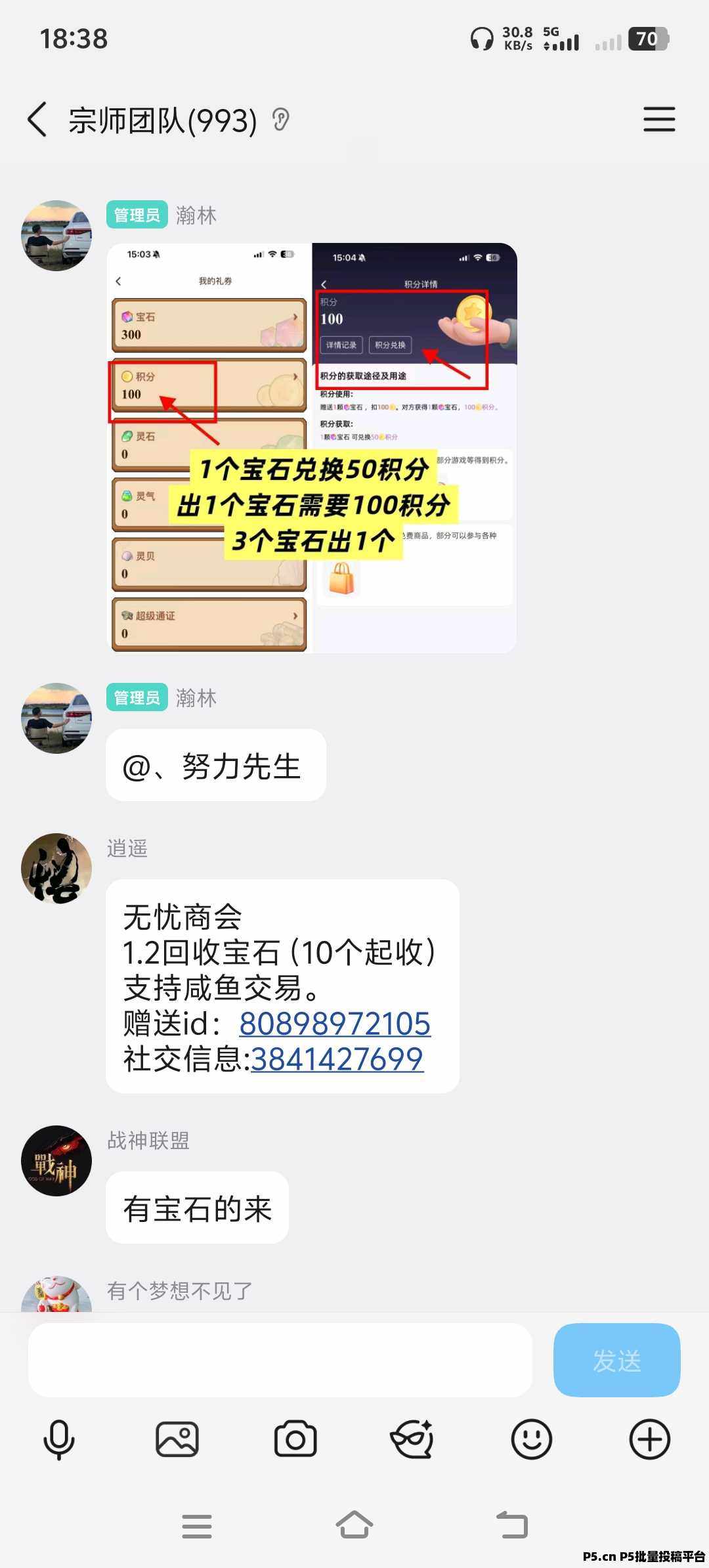Tap the system back navigation button
The height and width of the screenshot is (1568, 709).
coord(512,1526)
